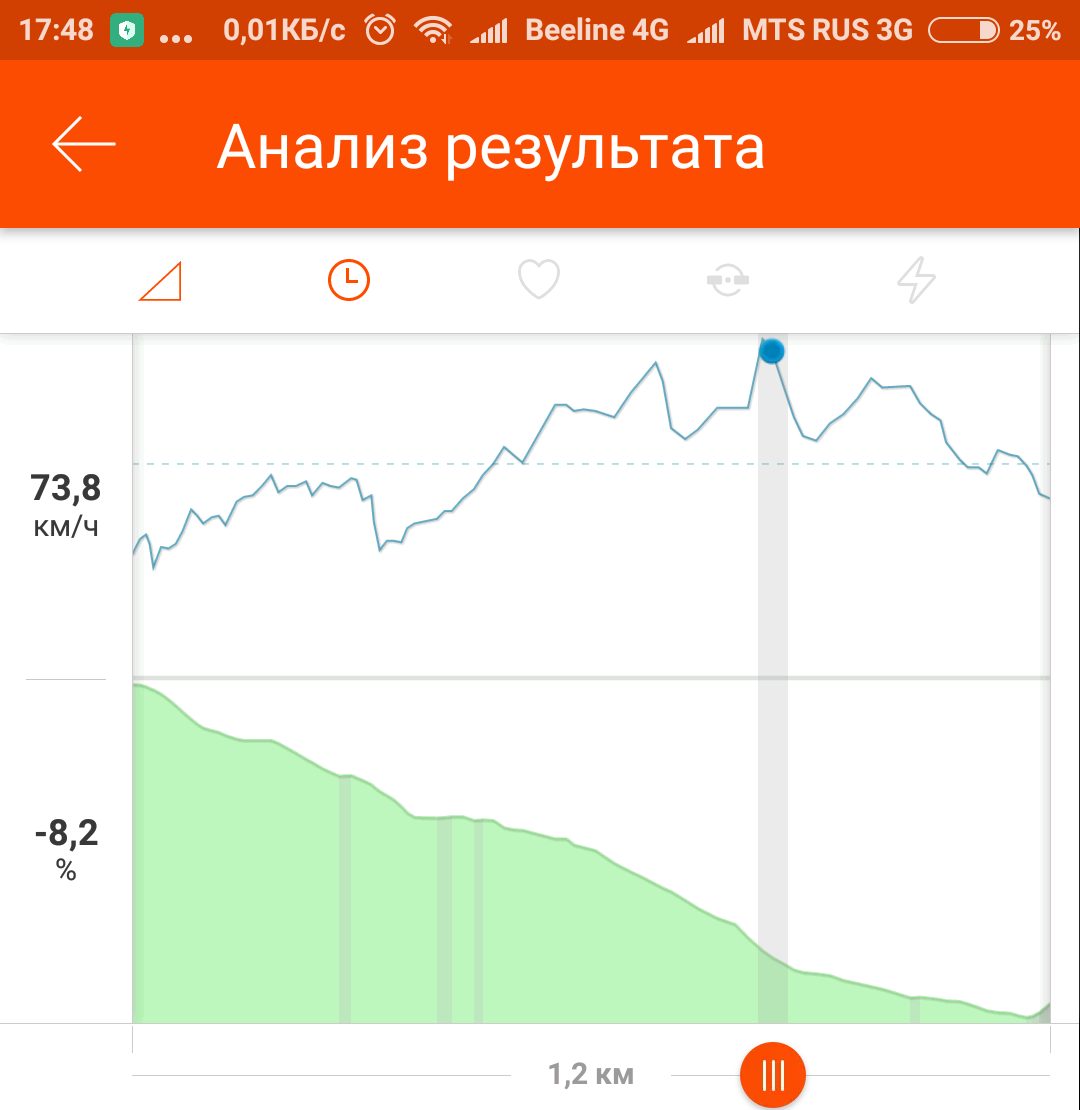1080x1110 pixels.
Task: Open the heart rate tab
Action: coord(539,280)
